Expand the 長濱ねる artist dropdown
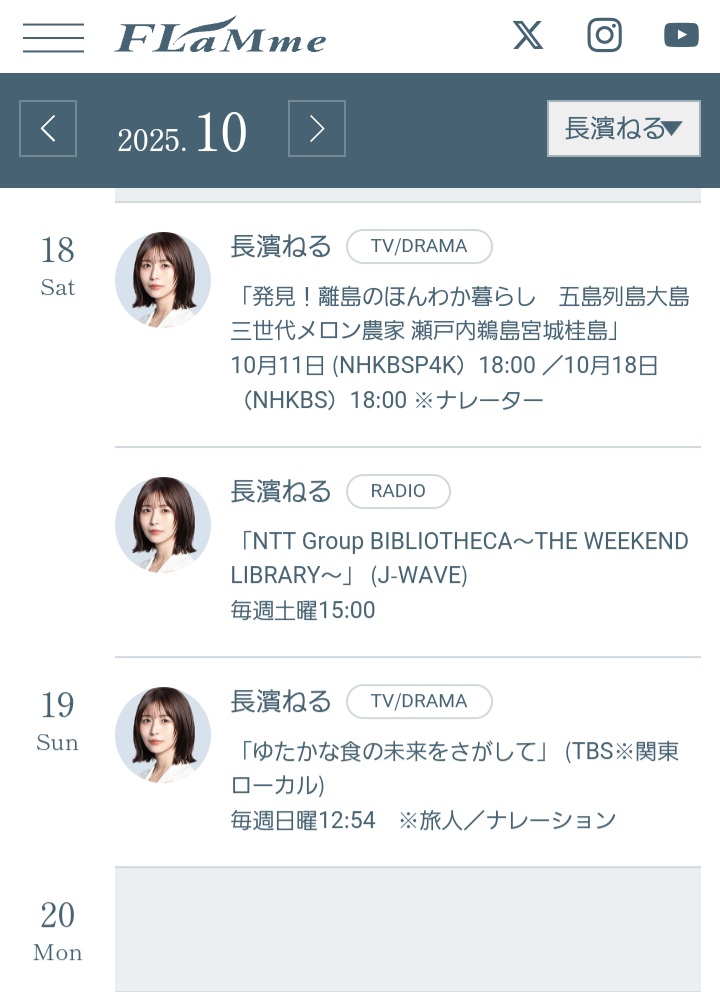Viewport: 720px width, 992px height. 623,128
